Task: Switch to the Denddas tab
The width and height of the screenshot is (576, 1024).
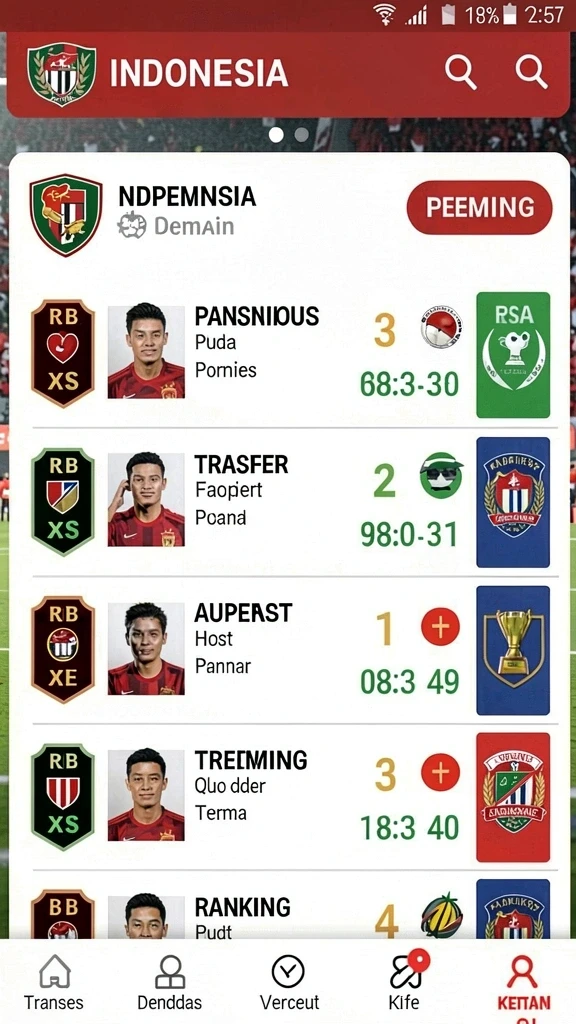Action: pyautogui.click(x=170, y=983)
